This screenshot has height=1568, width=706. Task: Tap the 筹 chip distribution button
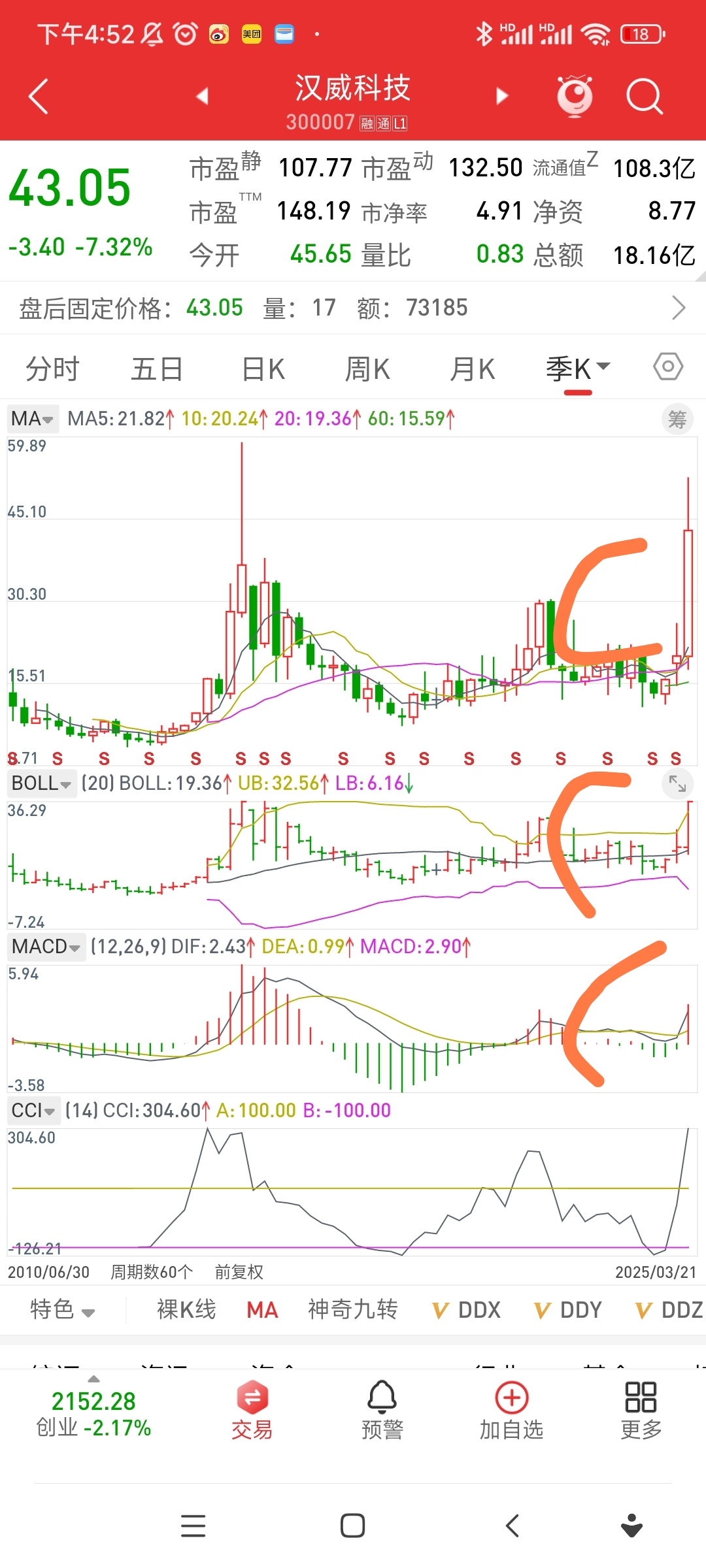click(677, 419)
